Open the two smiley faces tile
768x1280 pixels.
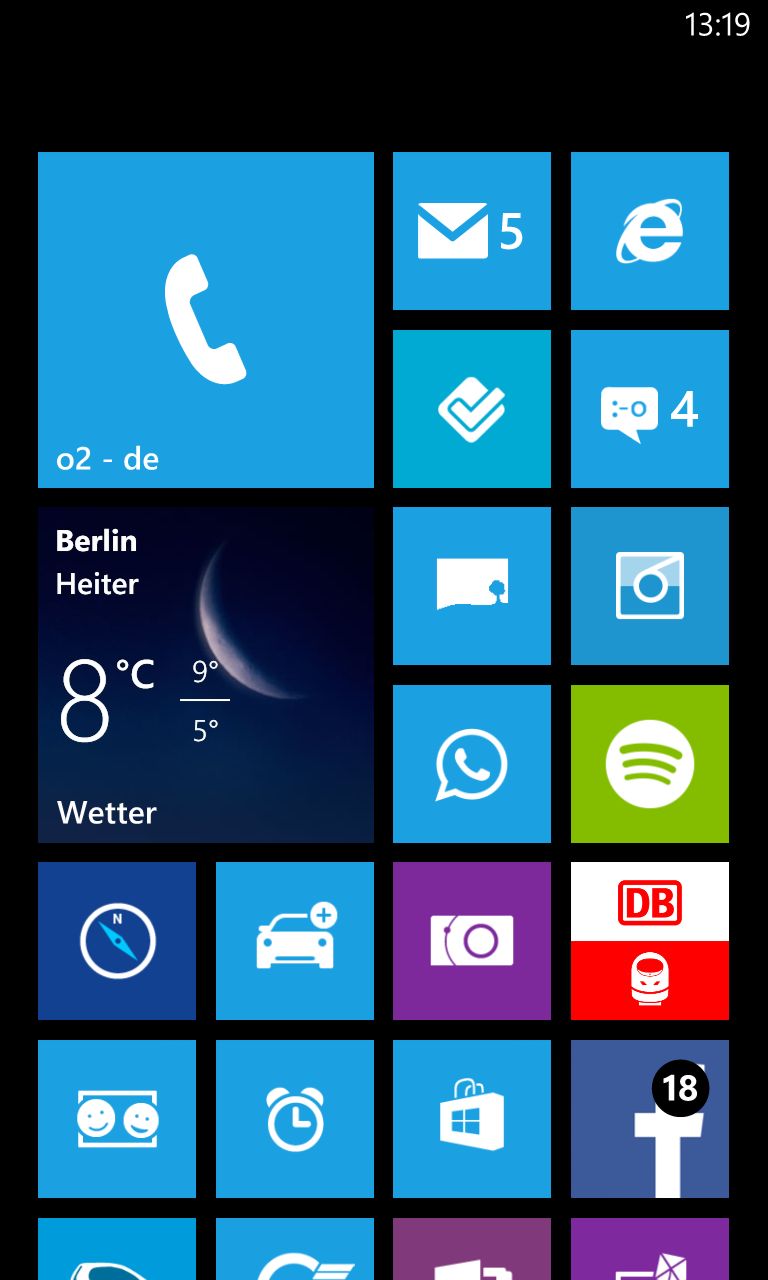[x=117, y=1119]
